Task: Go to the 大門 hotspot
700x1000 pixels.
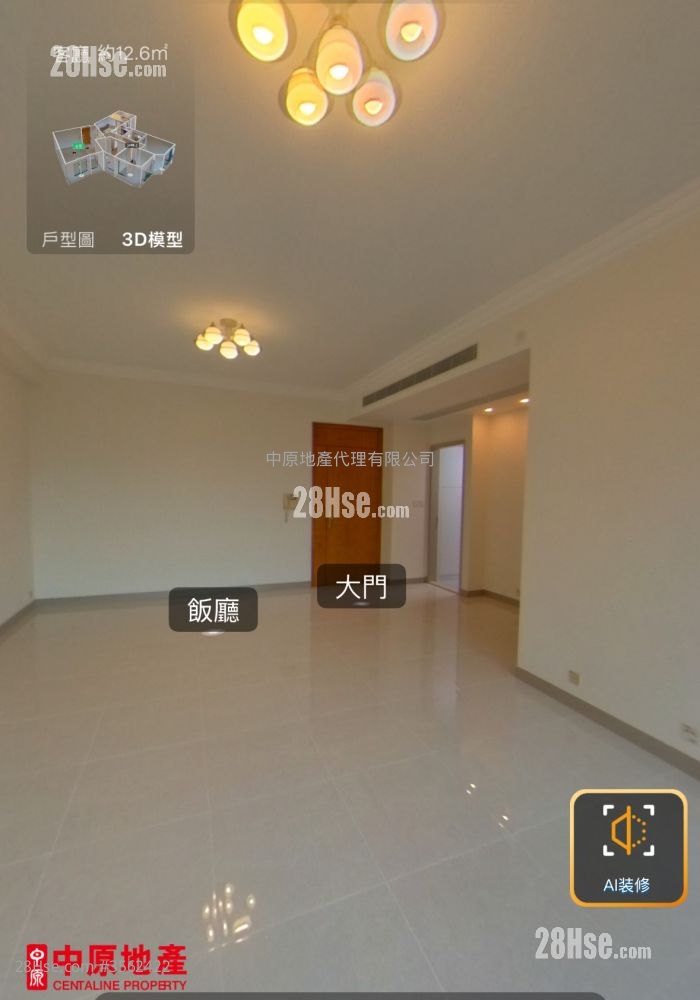Action: (x=361, y=586)
